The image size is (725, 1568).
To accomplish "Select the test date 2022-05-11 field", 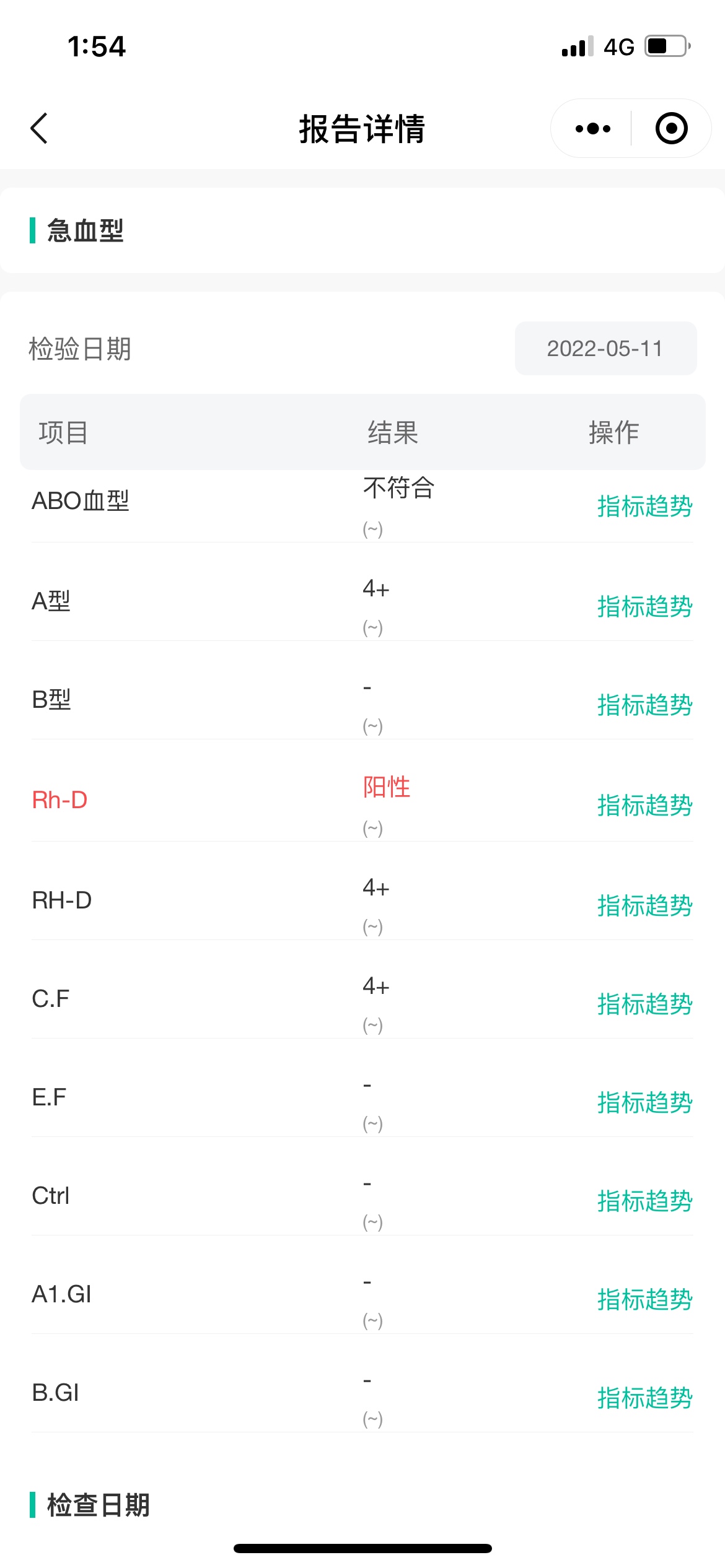I will coord(605,349).
